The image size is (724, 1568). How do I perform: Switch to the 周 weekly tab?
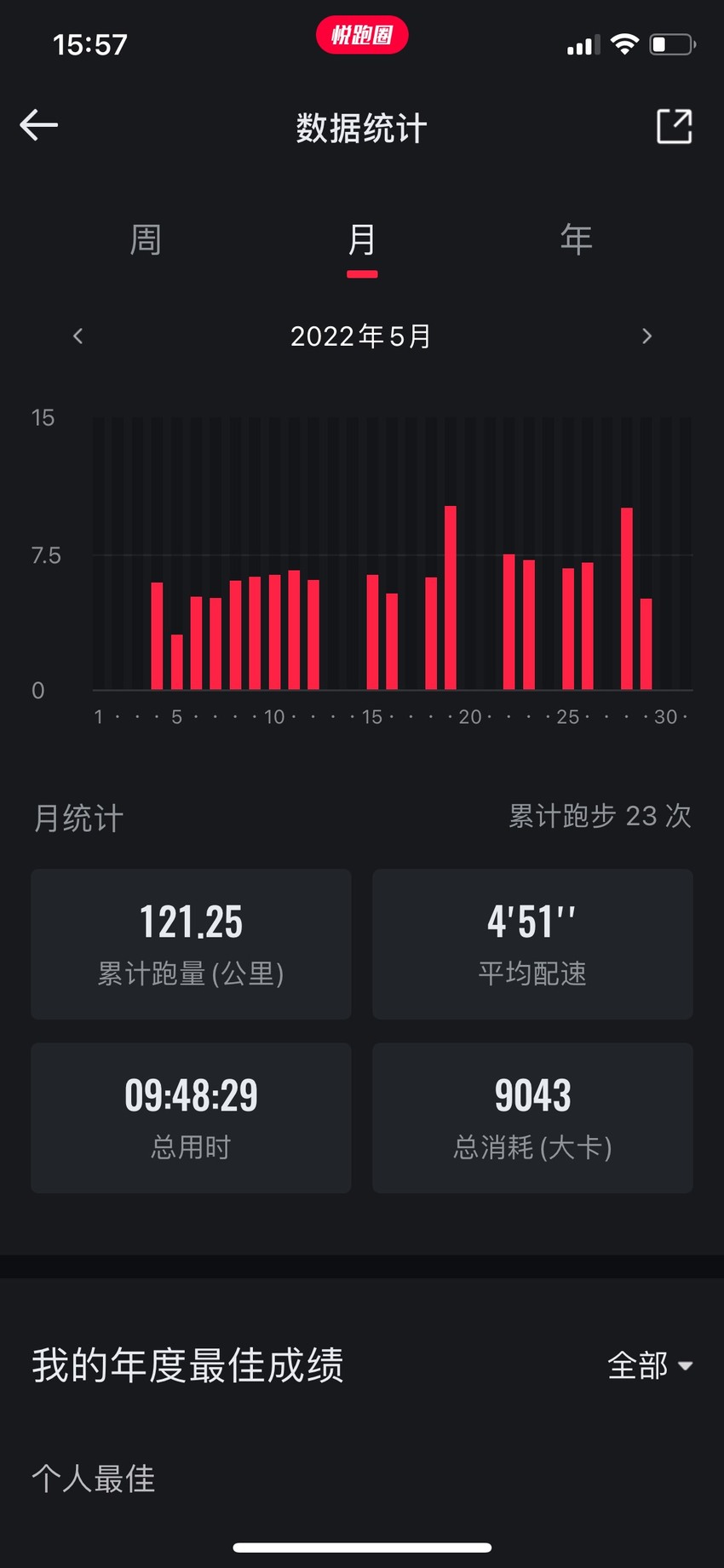(146, 240)
